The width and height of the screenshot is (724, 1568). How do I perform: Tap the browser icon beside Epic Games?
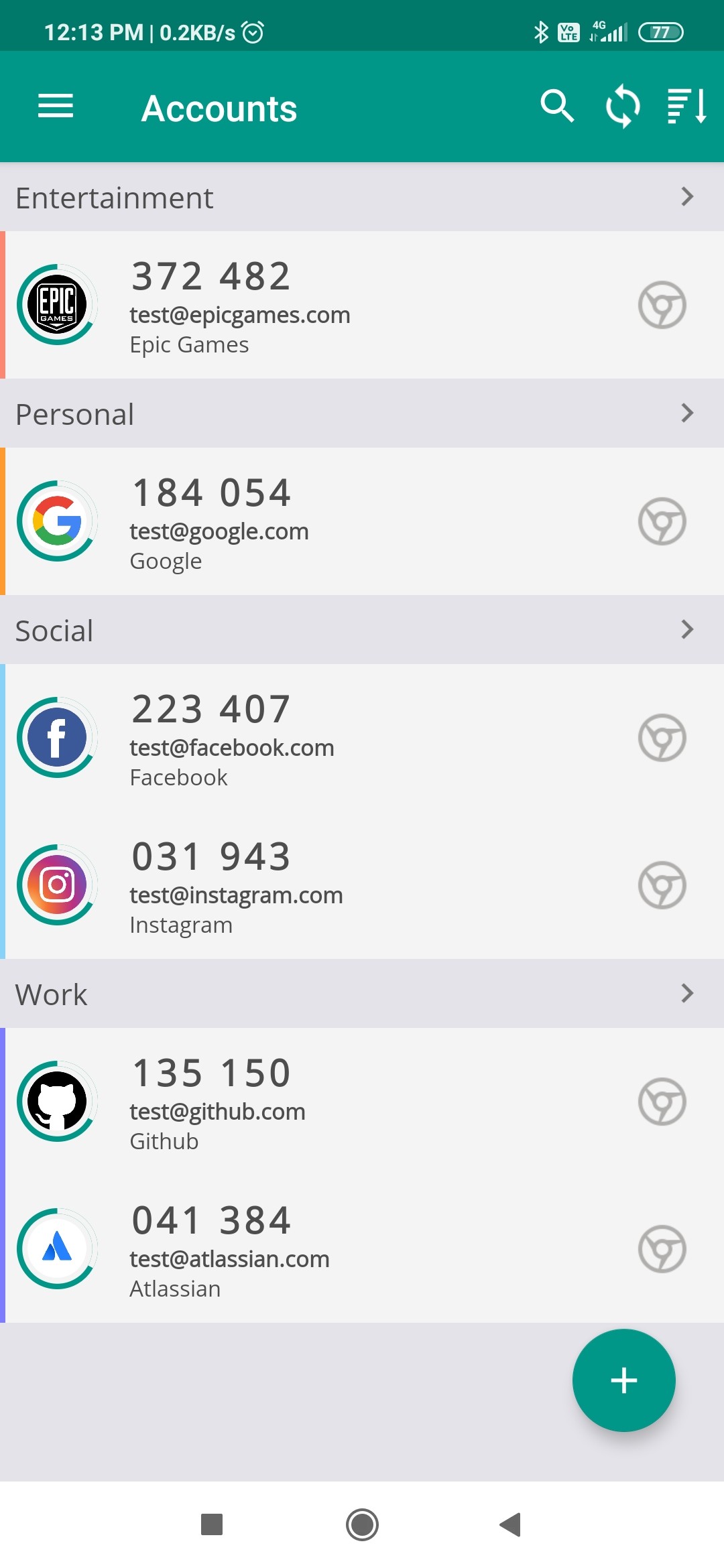coord(662,306)
